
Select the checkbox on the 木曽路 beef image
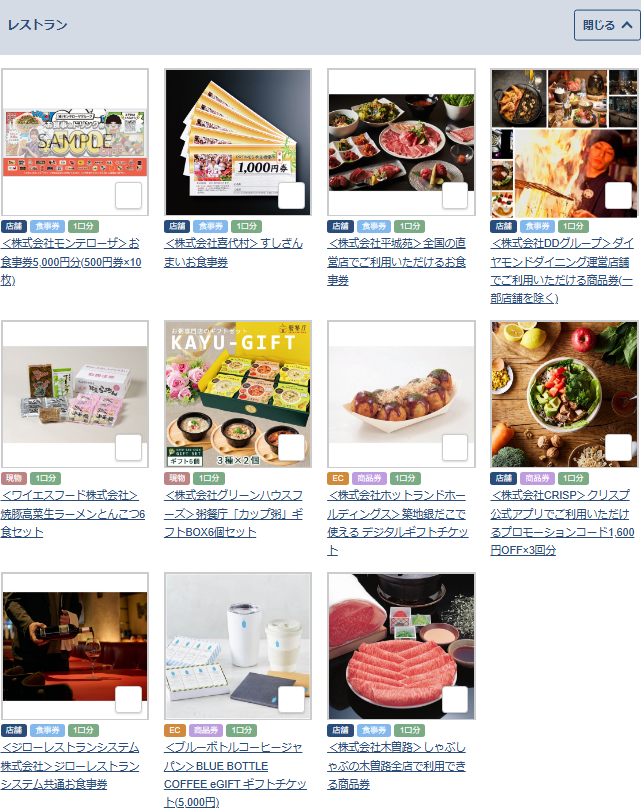tap(455, 700)
